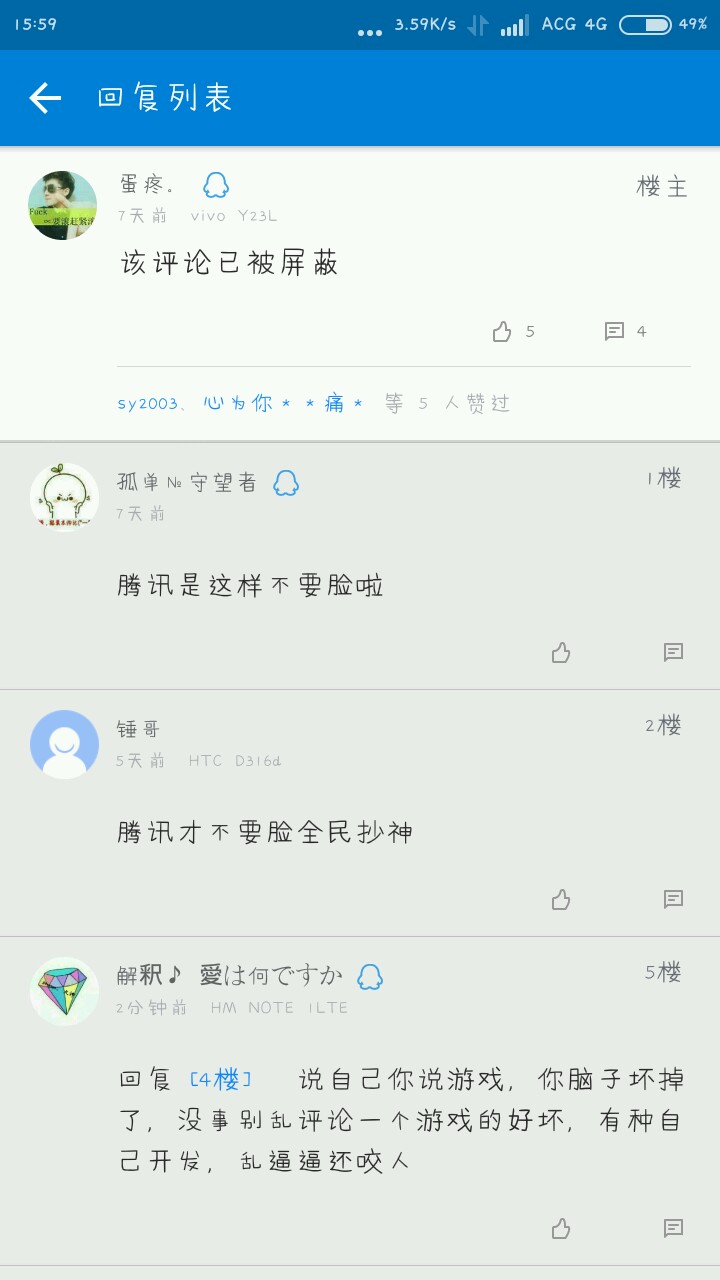Reply to 孤单№守望者's comment
The image size is (720, 1280).
pyautogui.click(x=673, y=653)
